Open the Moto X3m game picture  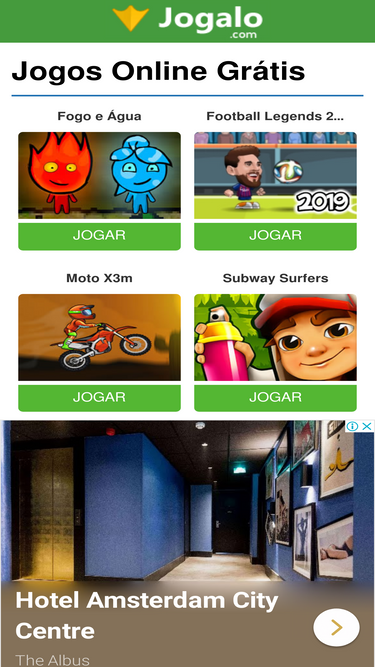click(99, 337)
